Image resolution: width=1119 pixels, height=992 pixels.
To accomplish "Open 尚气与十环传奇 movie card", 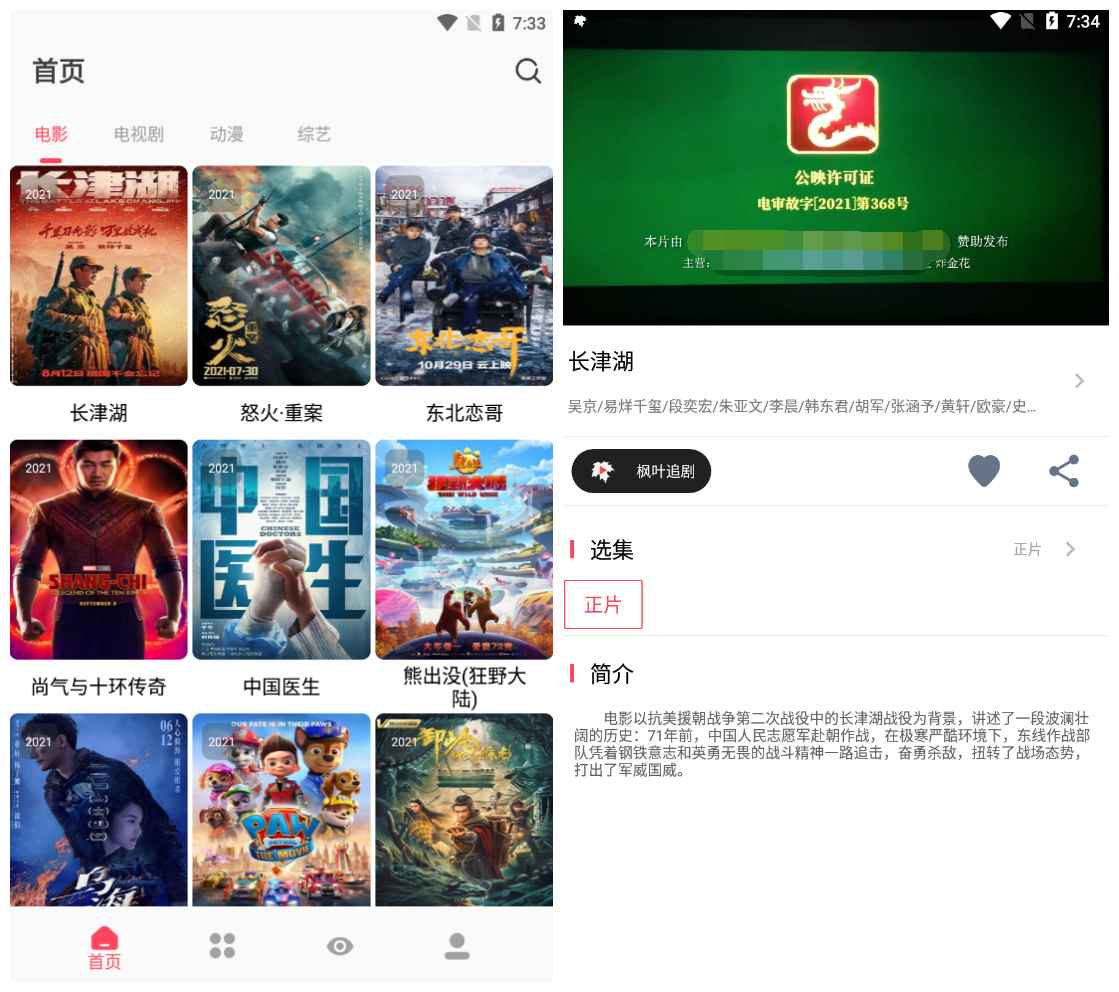I will pyautogui.click(x=99, y=550).
